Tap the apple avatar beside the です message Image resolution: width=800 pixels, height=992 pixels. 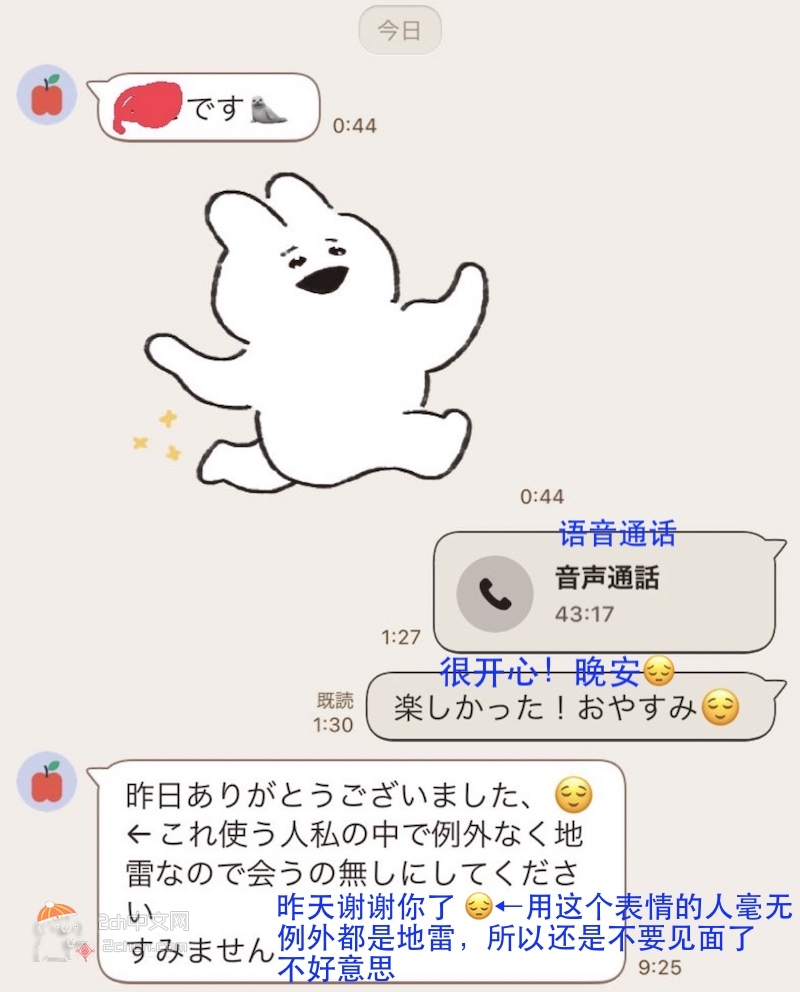(x=47, y=95)
